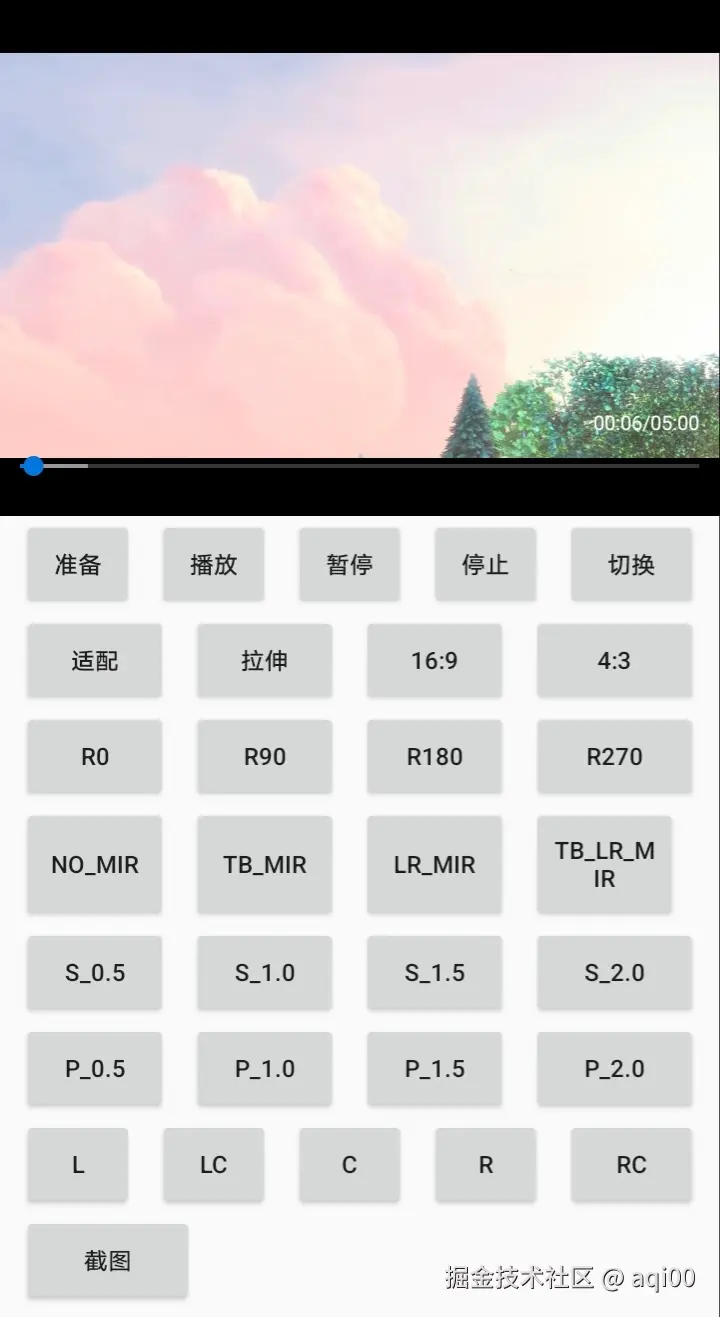The height and width of the screenshot is (1317, 720).
Task: Start playback with the 播放 button
Action: coord(213,564)
